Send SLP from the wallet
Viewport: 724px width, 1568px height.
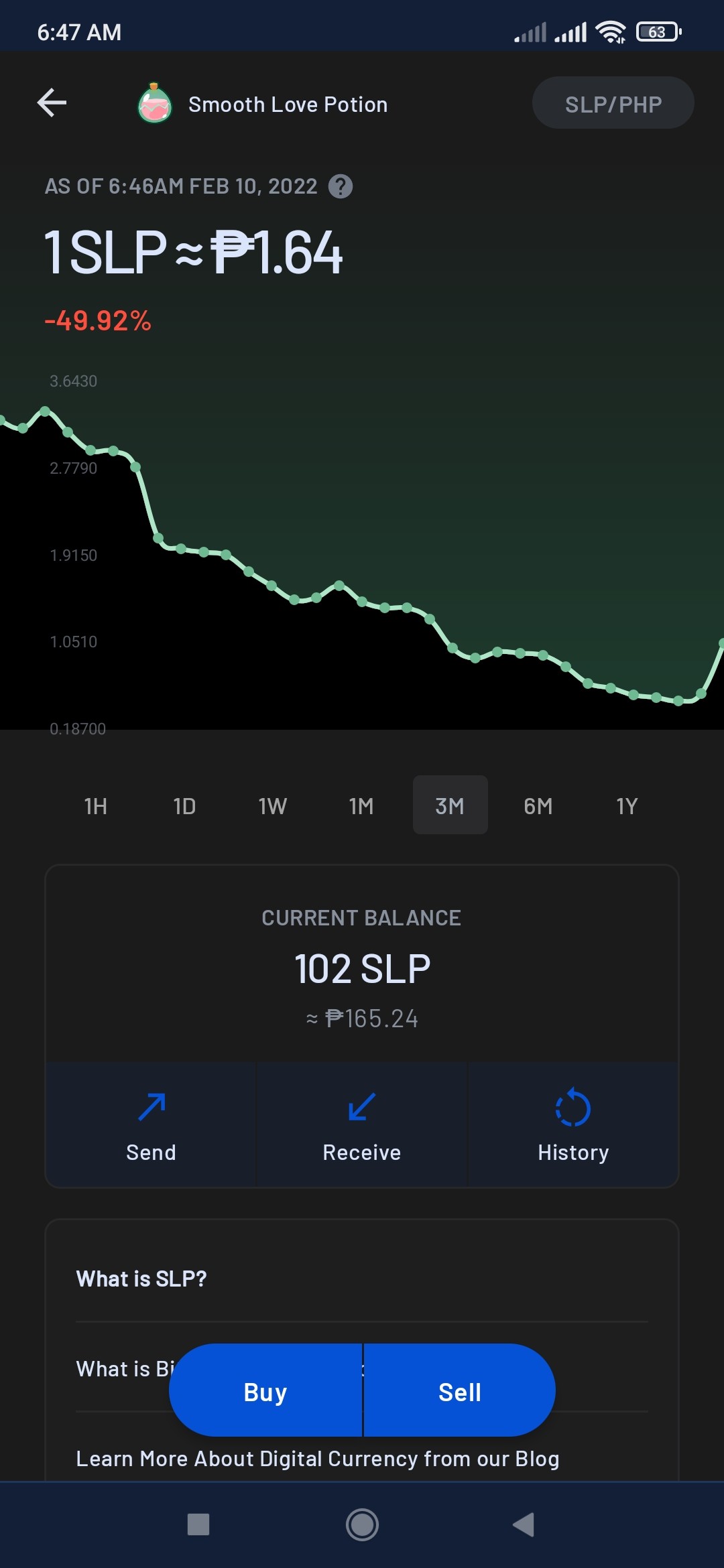point(152,1125)
